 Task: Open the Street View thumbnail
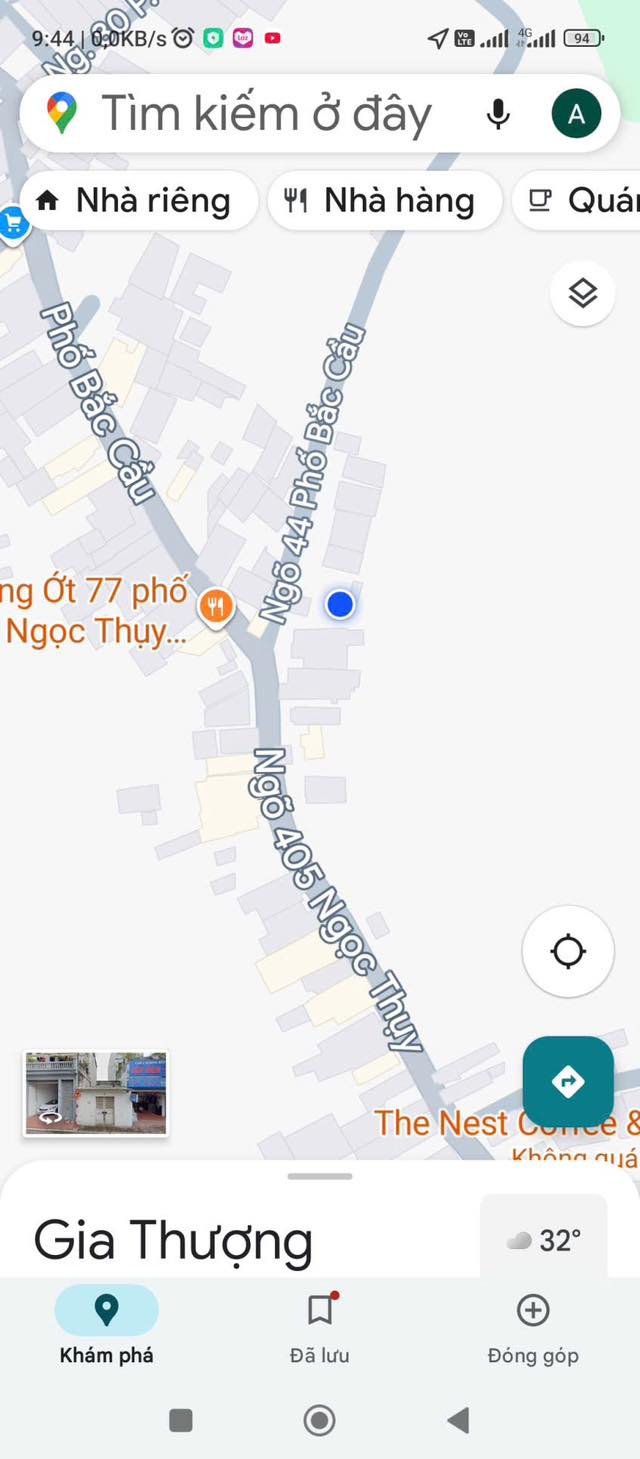pyautogui.click(x=96, y=1093)
